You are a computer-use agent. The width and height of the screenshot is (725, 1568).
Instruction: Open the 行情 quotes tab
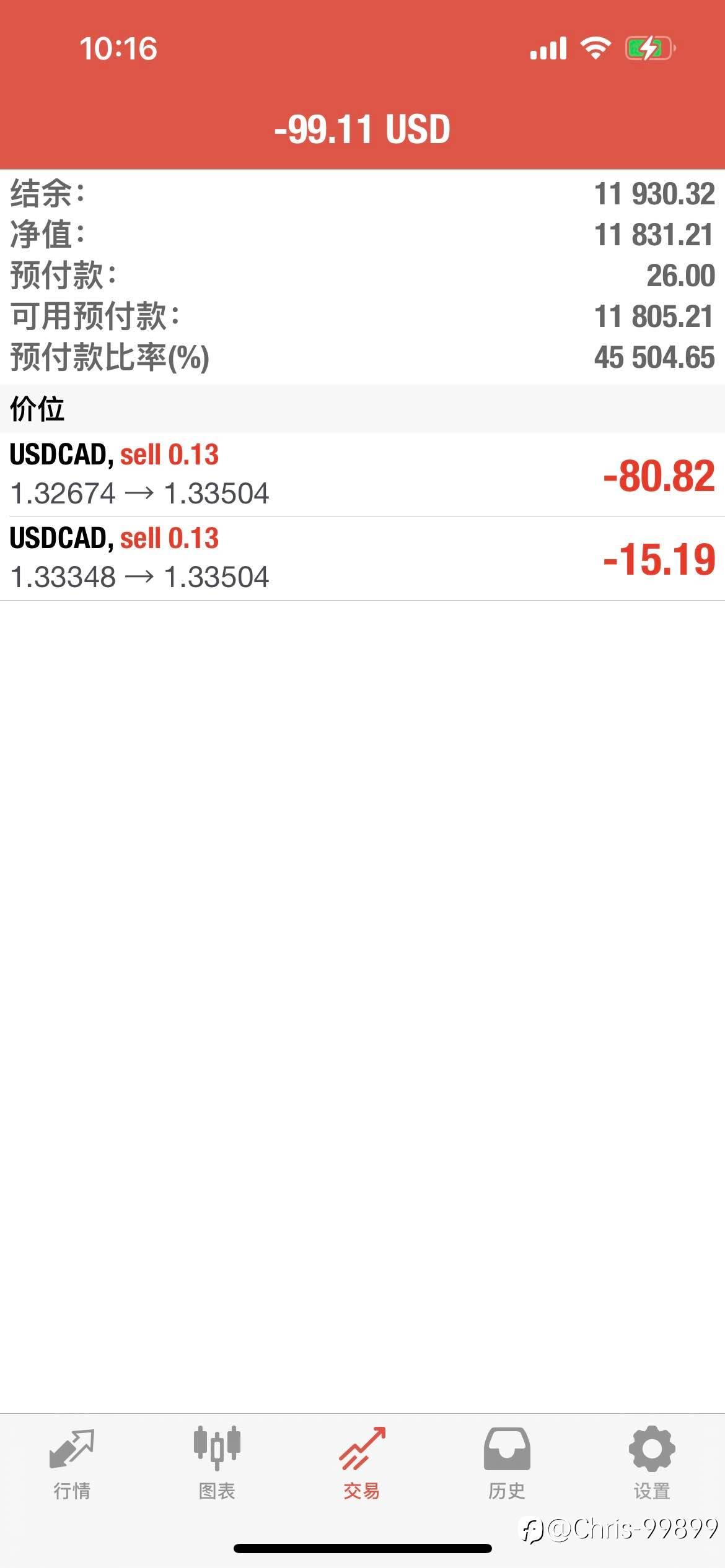pyautogui.click(x=72, y=1464)
